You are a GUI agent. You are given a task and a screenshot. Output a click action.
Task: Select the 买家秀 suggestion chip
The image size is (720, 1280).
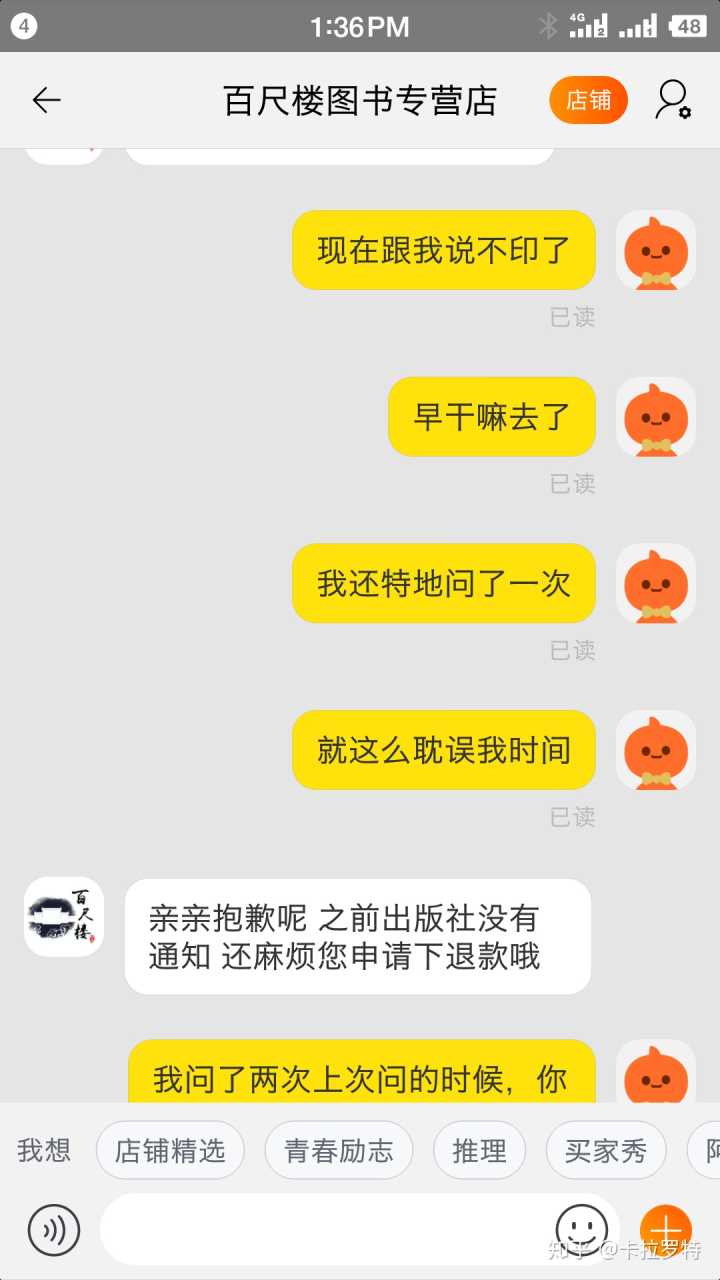point(605,1151)
